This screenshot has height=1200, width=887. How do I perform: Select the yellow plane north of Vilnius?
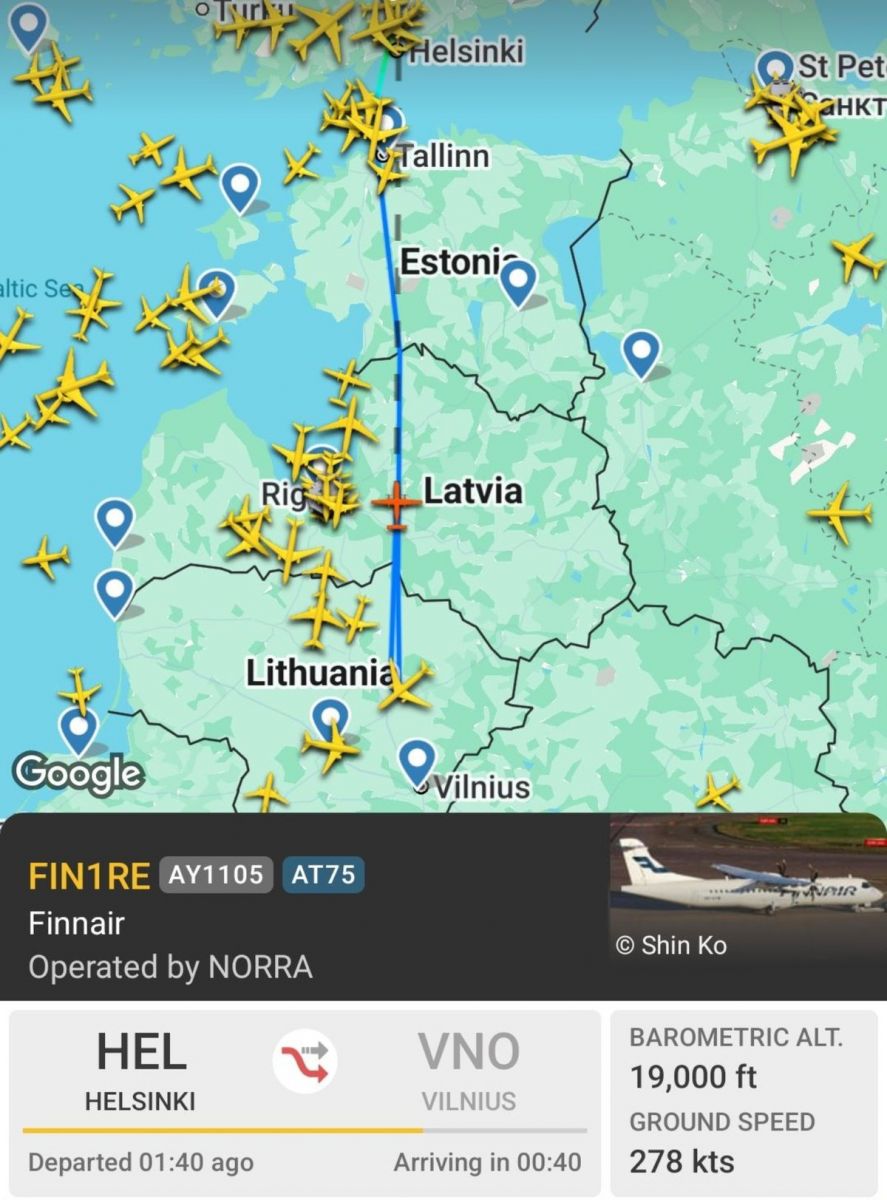coord(406,688)
